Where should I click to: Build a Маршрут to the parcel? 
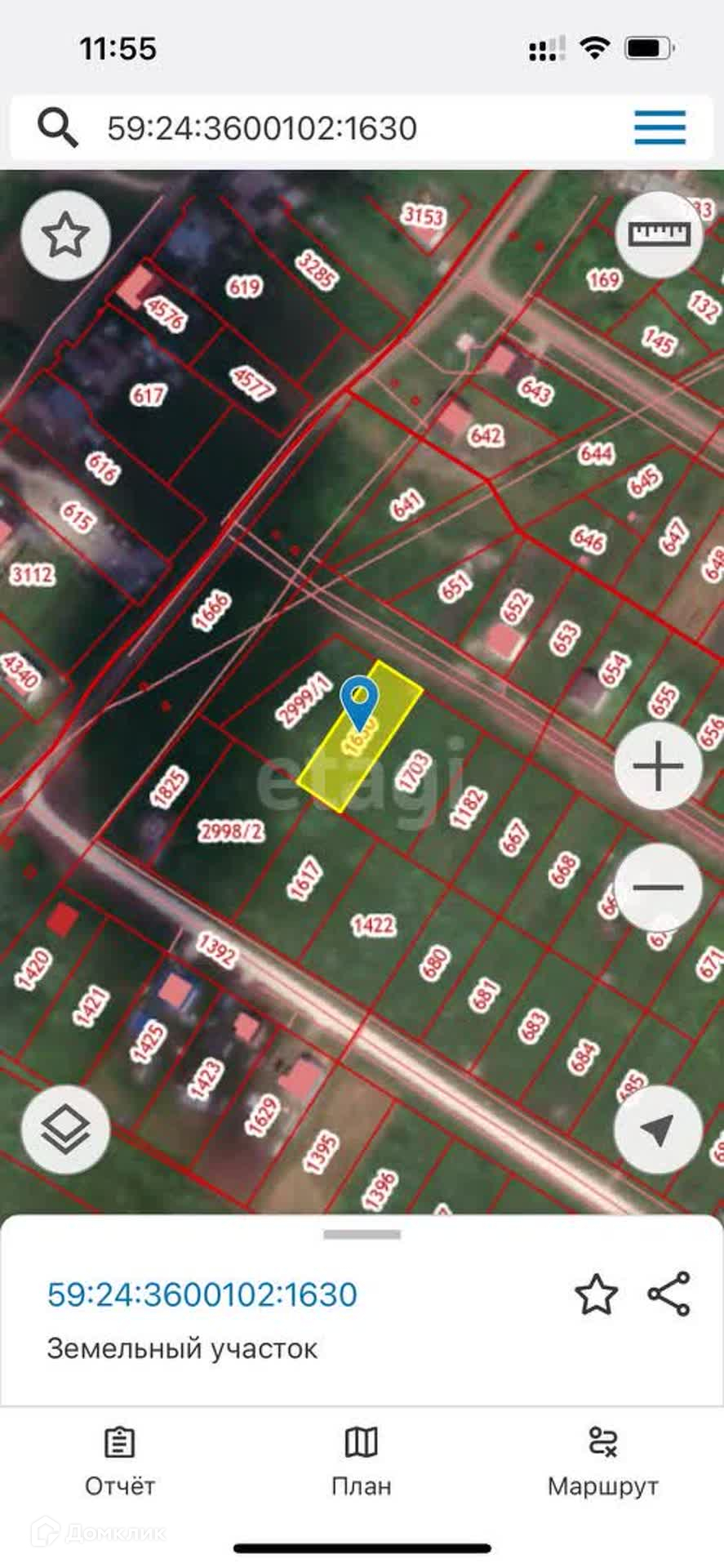603,1463
